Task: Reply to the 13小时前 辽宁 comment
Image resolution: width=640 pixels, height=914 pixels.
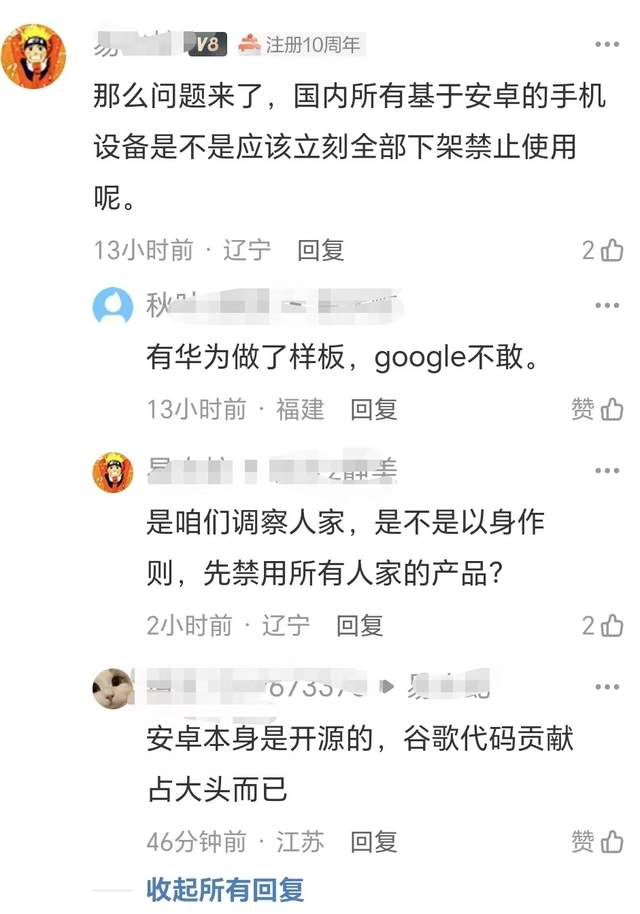Action: tap(320, 250)
